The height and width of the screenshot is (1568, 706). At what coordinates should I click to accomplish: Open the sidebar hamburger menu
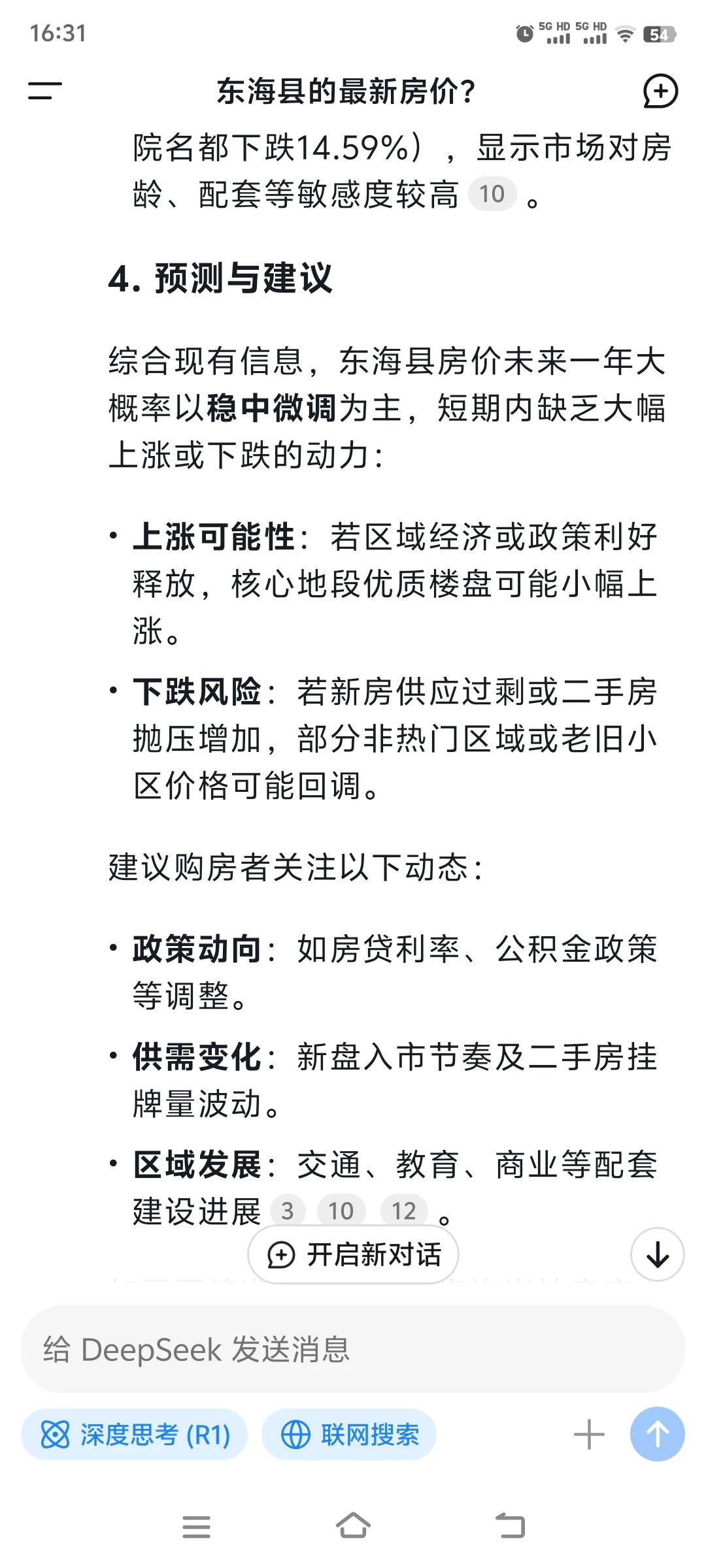tap(44, 91)
